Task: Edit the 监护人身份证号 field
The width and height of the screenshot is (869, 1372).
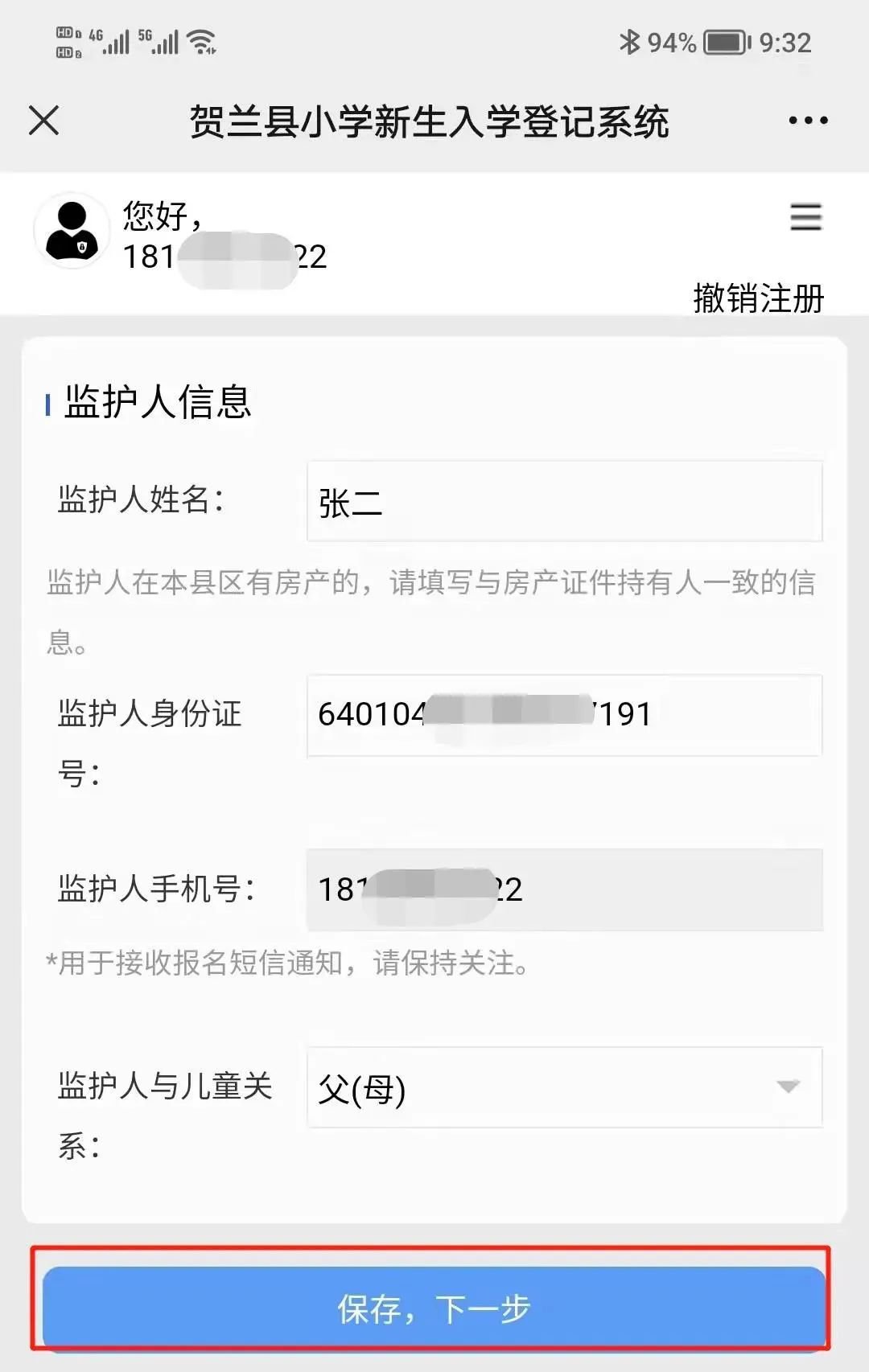Action: tap(564, 715)
